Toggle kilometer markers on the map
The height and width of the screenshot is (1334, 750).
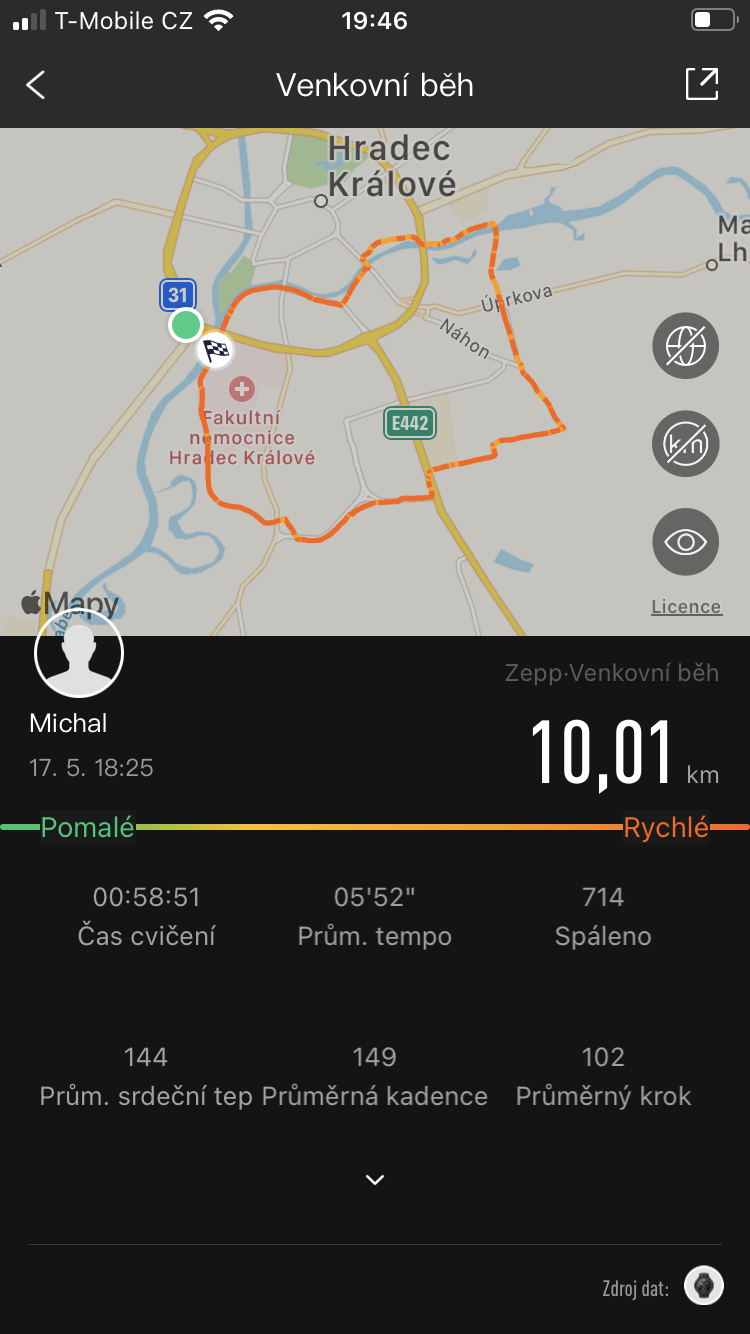tap(686, 443)
